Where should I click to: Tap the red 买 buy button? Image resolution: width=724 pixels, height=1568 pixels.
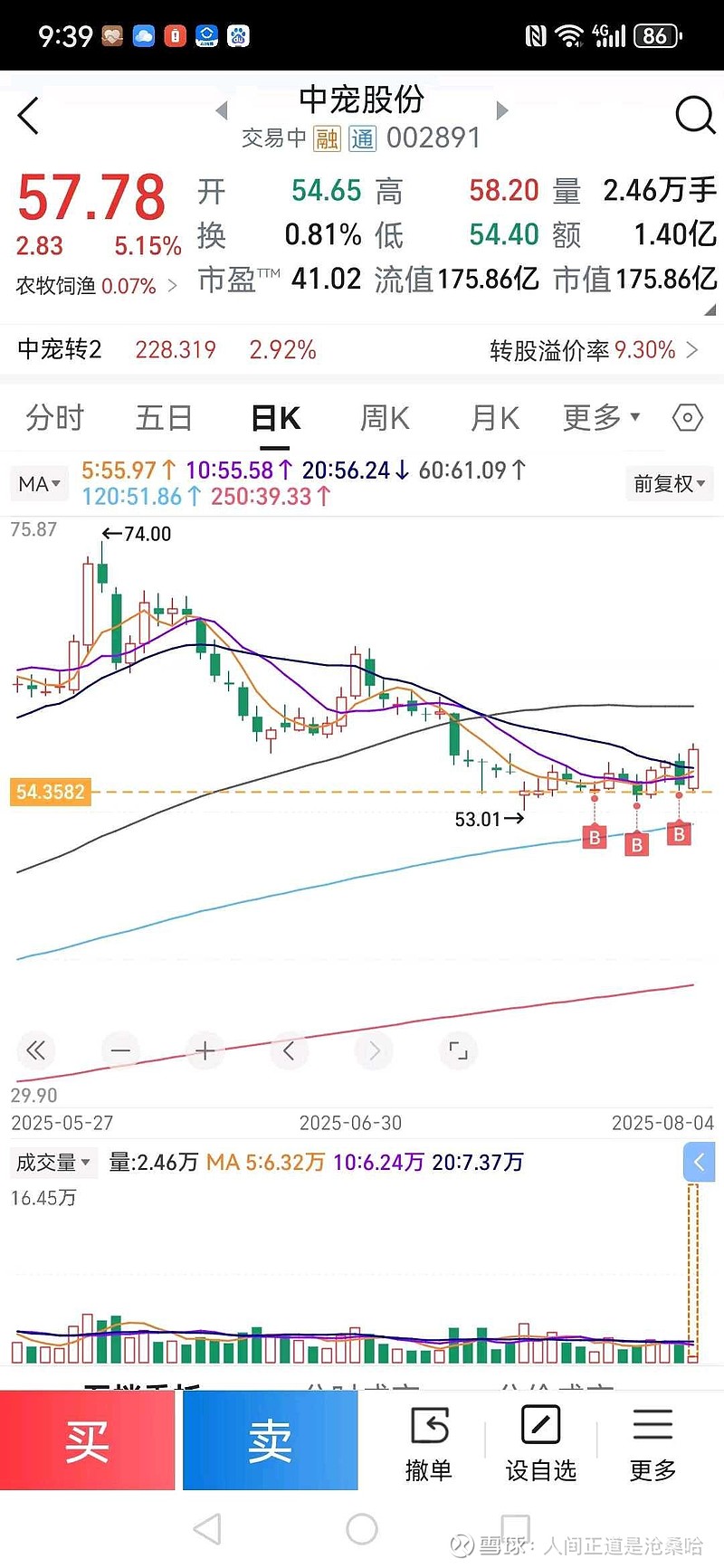(87, 1440)
